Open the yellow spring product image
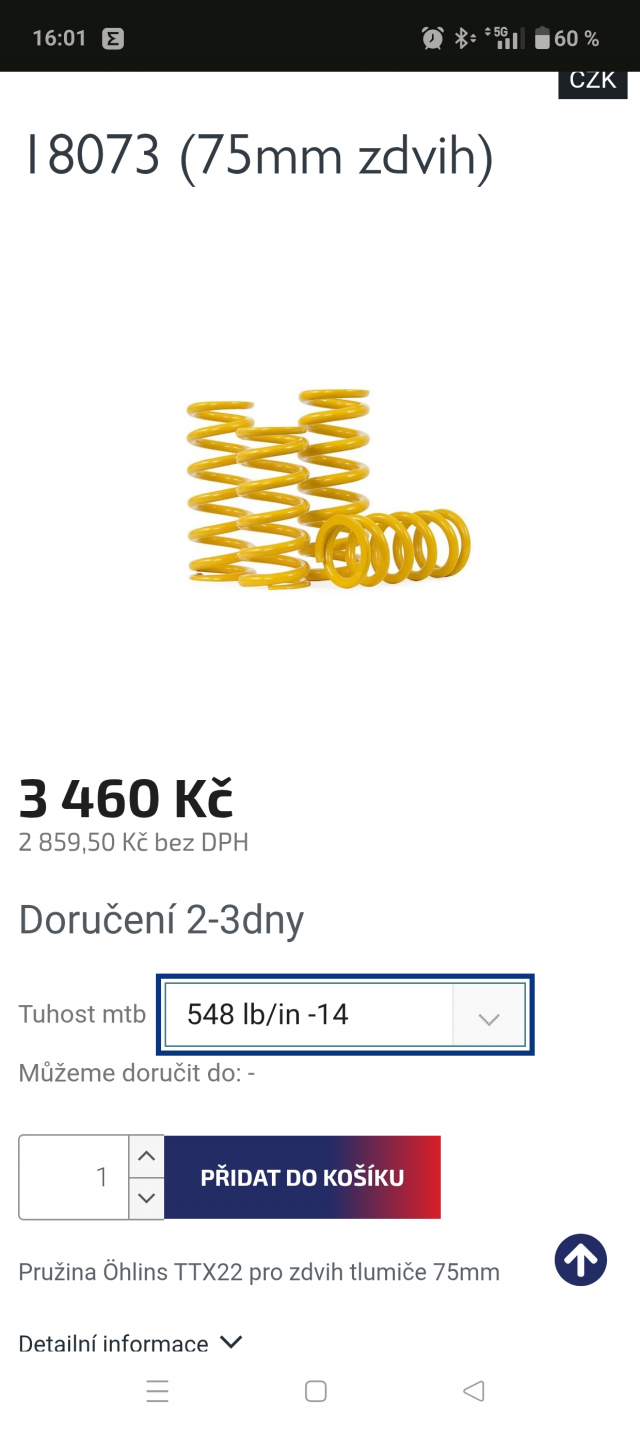640x1431 pixels. [327, 488]
